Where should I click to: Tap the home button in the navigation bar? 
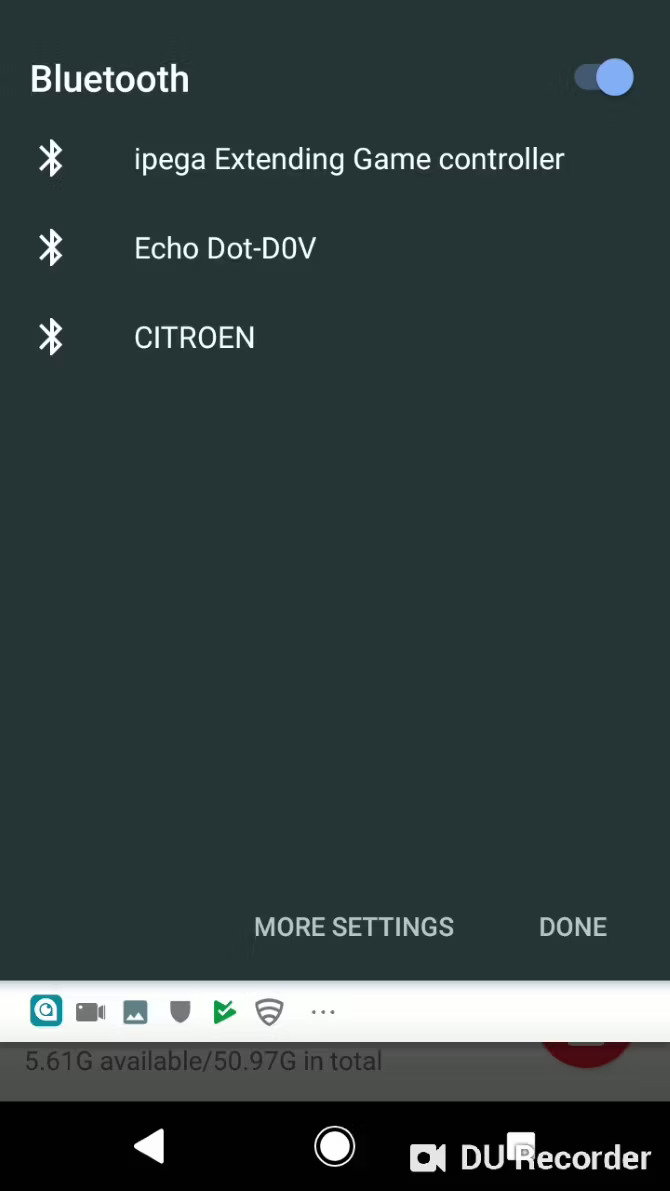pos(335,1146)
